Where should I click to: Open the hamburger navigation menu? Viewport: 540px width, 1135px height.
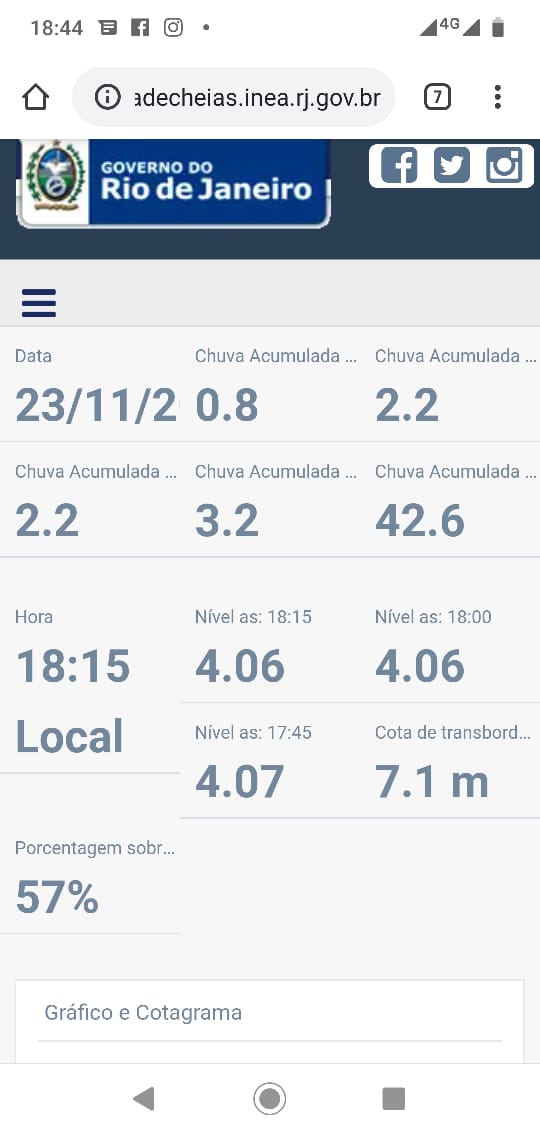point(39,303)
